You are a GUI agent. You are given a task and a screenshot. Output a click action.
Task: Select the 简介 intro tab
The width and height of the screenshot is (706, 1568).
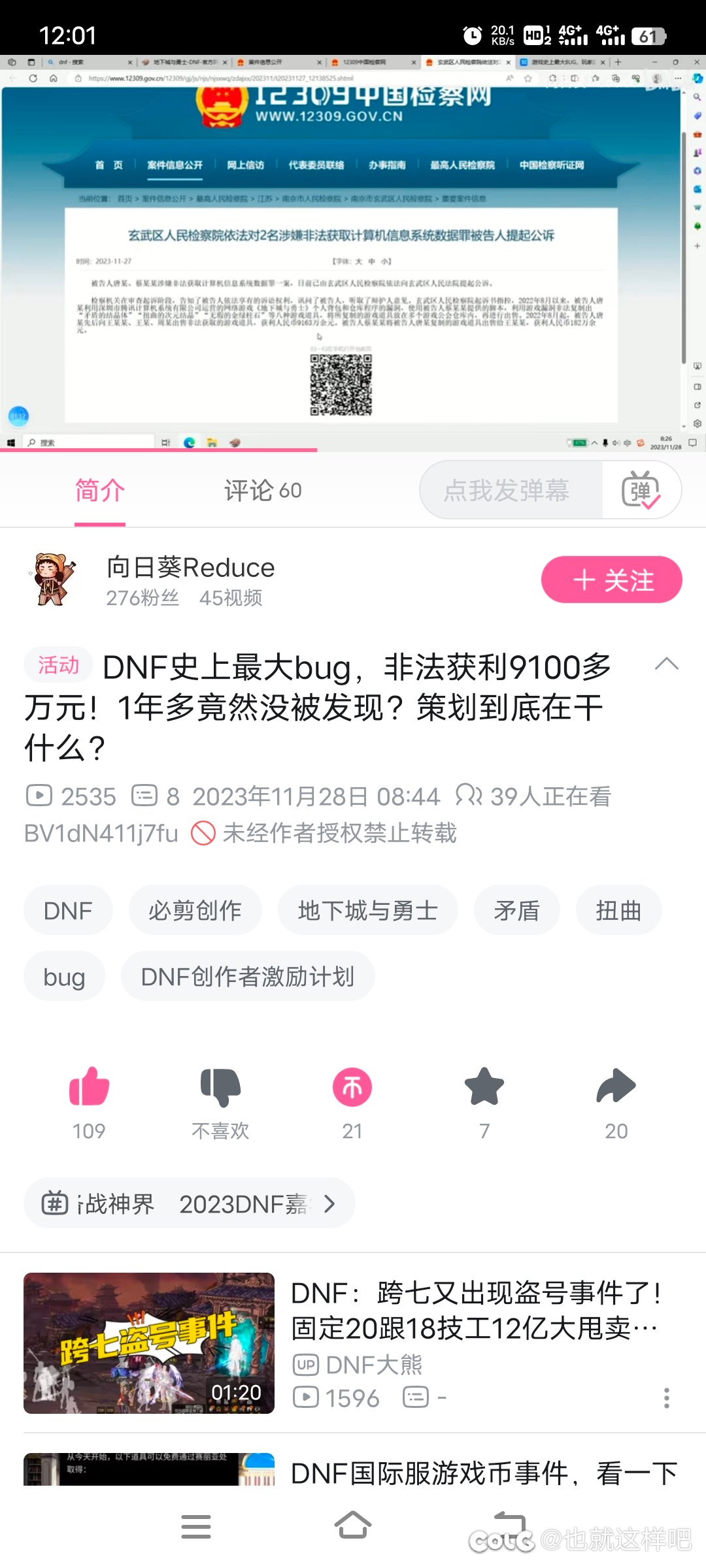(99, 490)
